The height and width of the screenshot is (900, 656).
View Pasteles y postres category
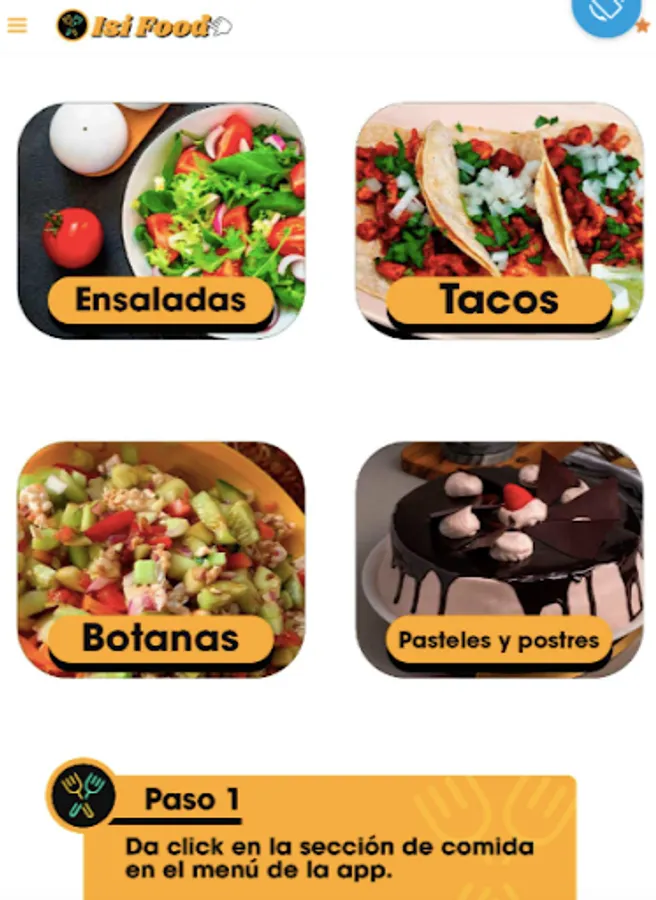(x=499, y=560)
